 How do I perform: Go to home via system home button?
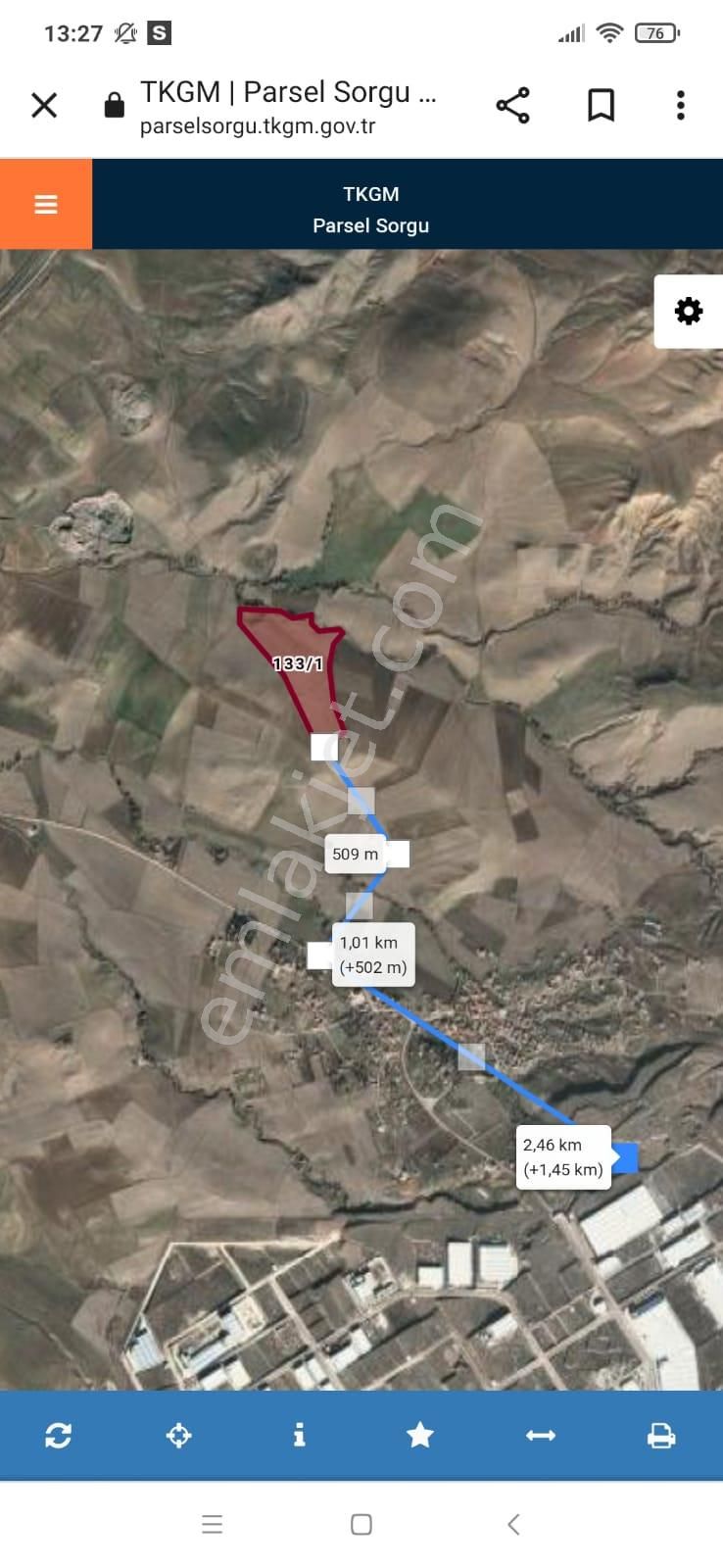(x=361, y=1524)
